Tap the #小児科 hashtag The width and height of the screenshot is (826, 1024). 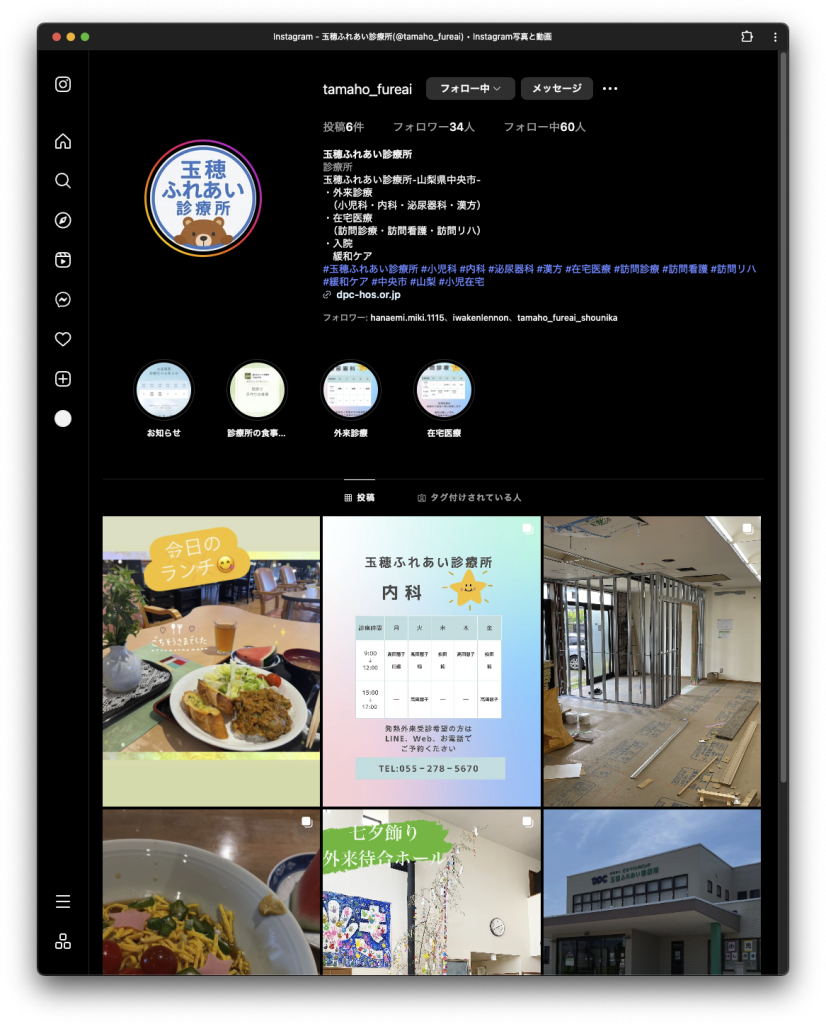(438, 269)
